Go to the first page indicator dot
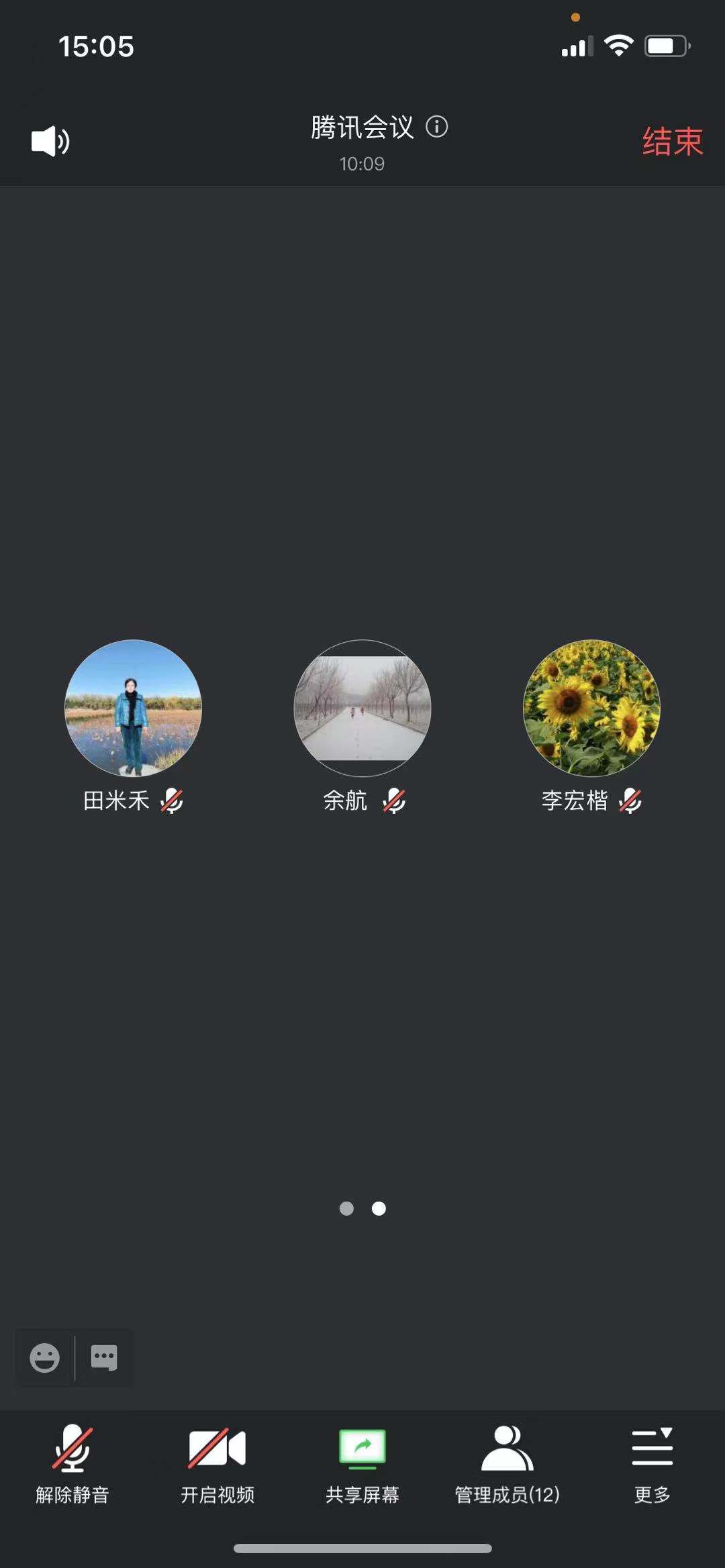The image size is (725, 1568). (x=346, y=1208)
